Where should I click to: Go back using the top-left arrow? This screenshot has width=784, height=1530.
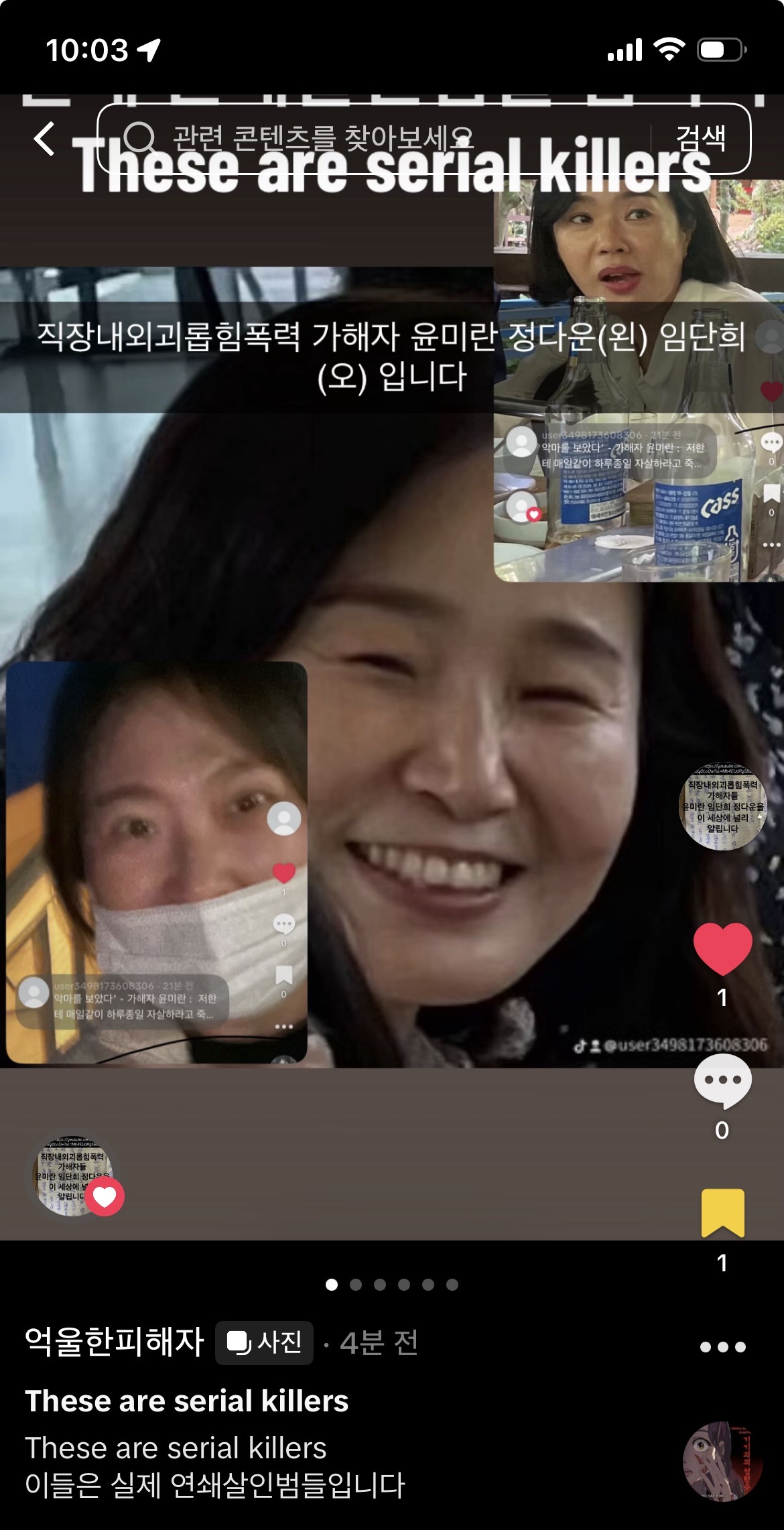coord(44,139)
